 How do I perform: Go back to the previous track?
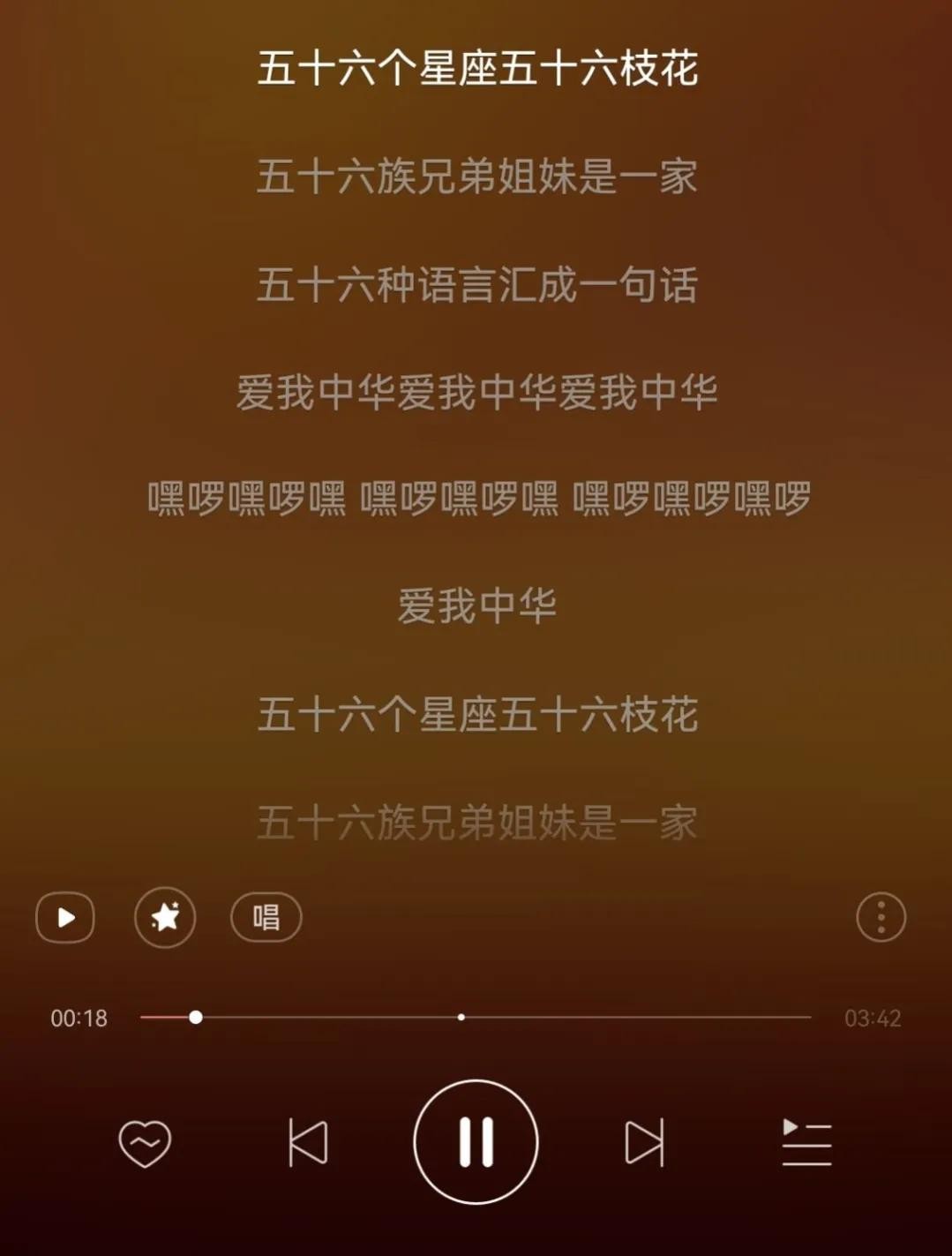tap(308, 1143)
